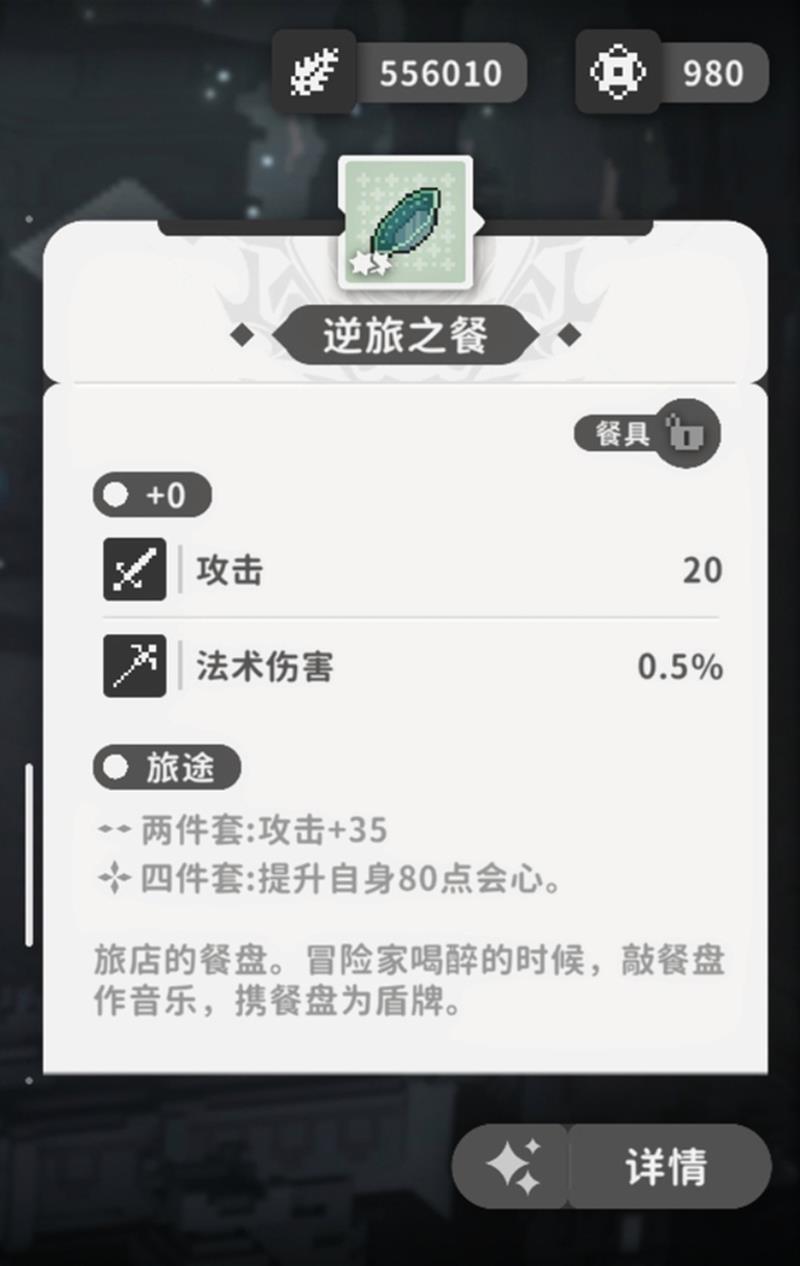
Task: Open the coin currency counter 980
Action: pyautogui.click(x=672, y=72)
